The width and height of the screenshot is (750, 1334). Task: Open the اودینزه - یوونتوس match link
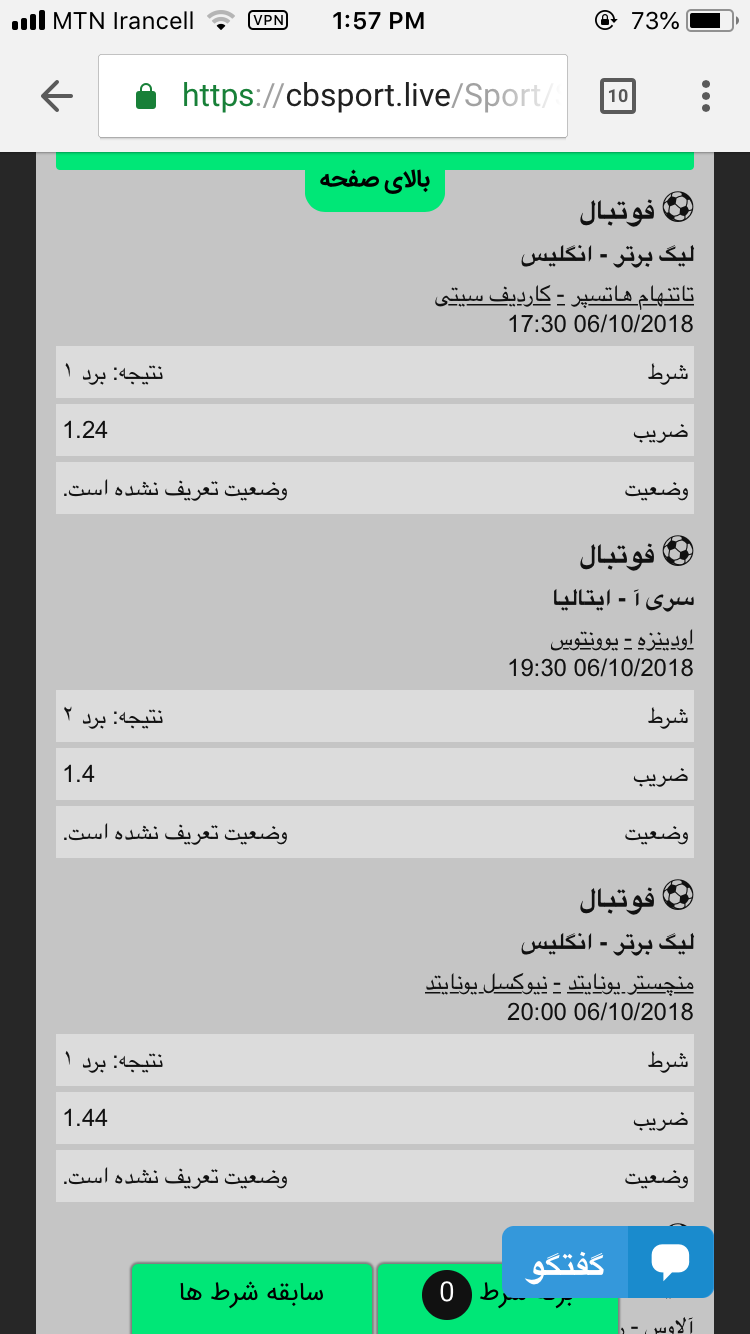[621, 640]
